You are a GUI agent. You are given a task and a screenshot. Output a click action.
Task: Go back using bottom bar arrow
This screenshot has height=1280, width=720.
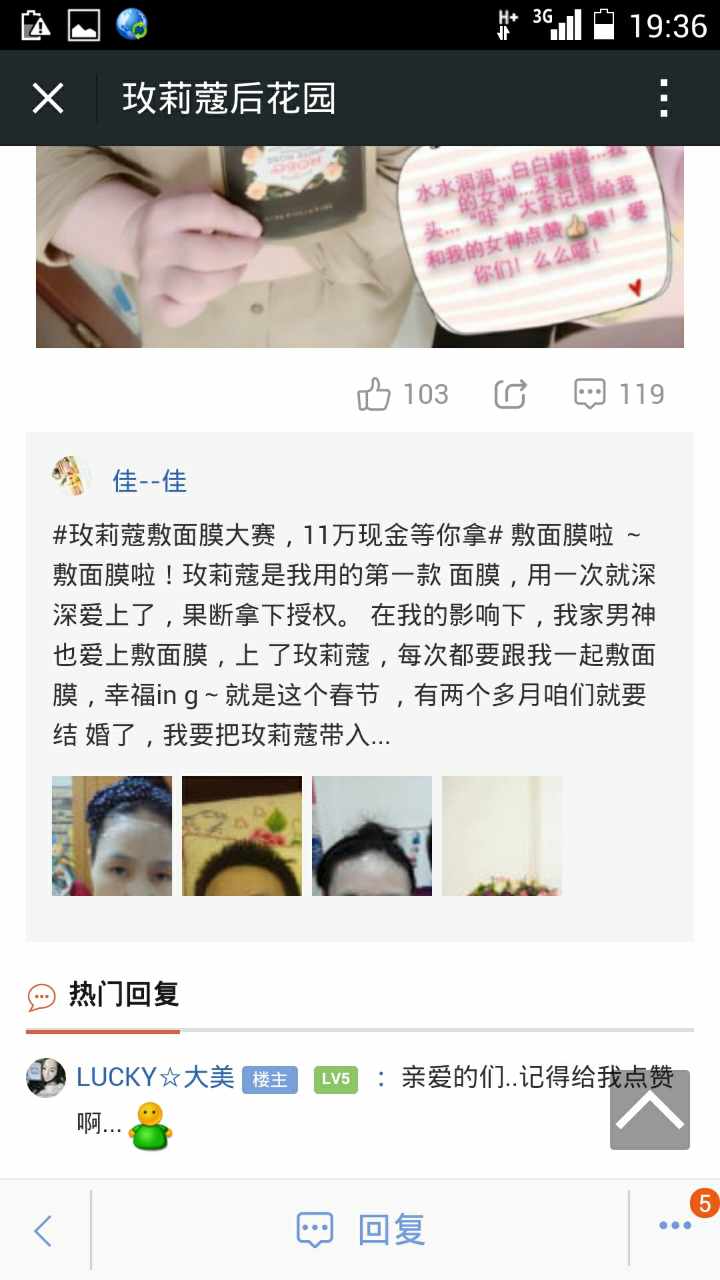point(43,1230)
